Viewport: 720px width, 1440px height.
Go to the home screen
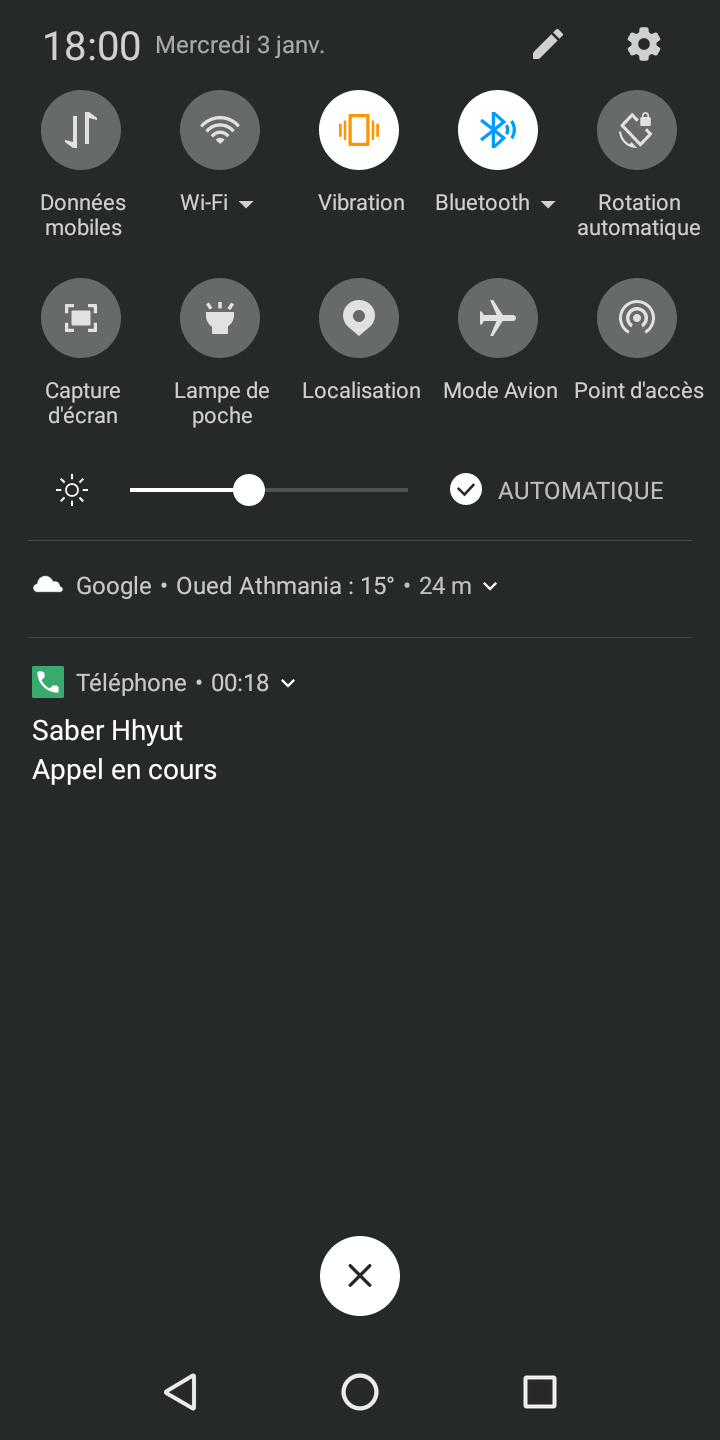tap(360, 1392)
